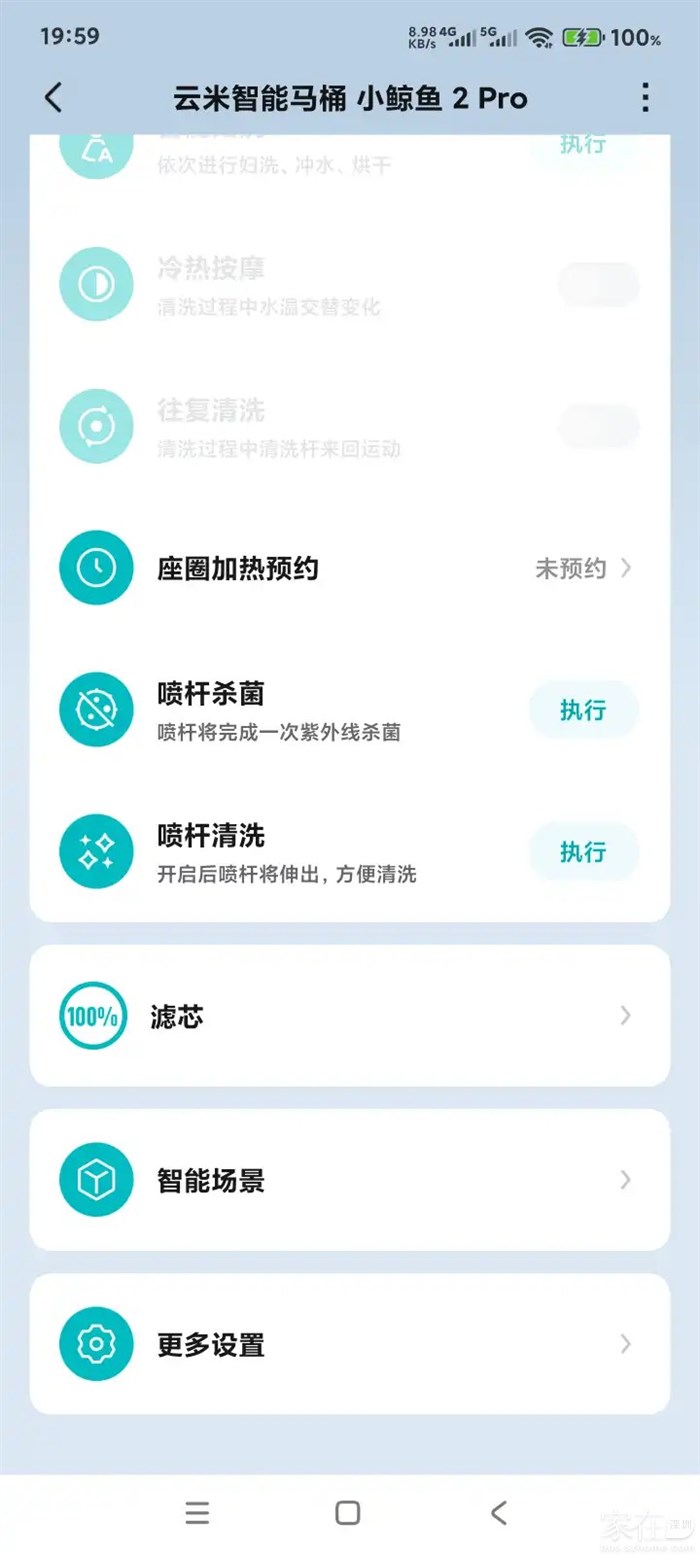Toggle the 冷热按摩 switch
Viewport: 700px width, 1555px height.
(598, 285)
